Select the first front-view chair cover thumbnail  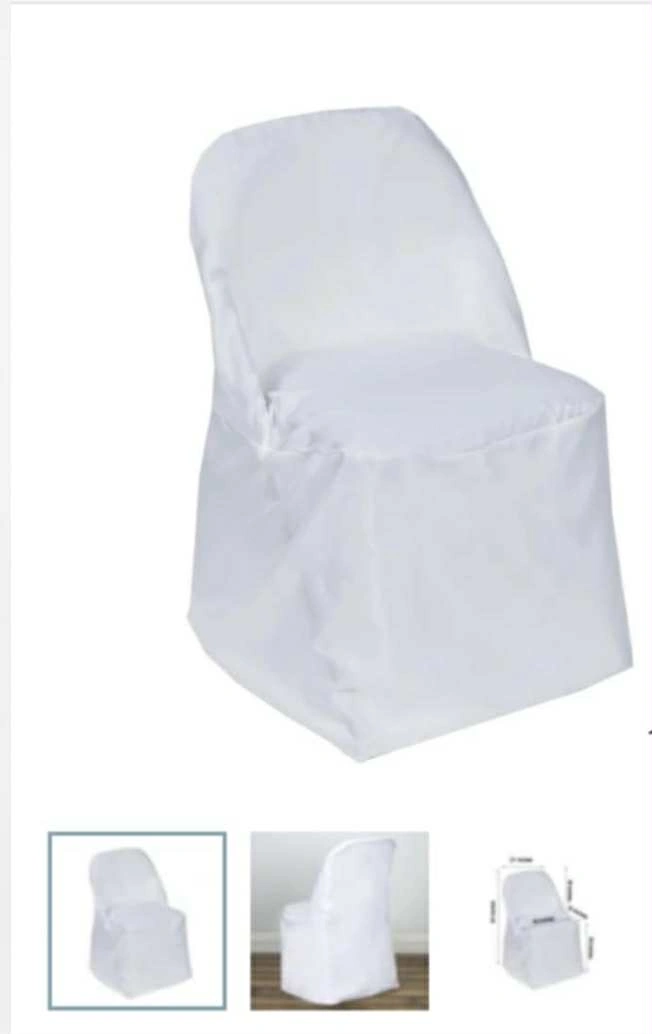tap(137, 921)
